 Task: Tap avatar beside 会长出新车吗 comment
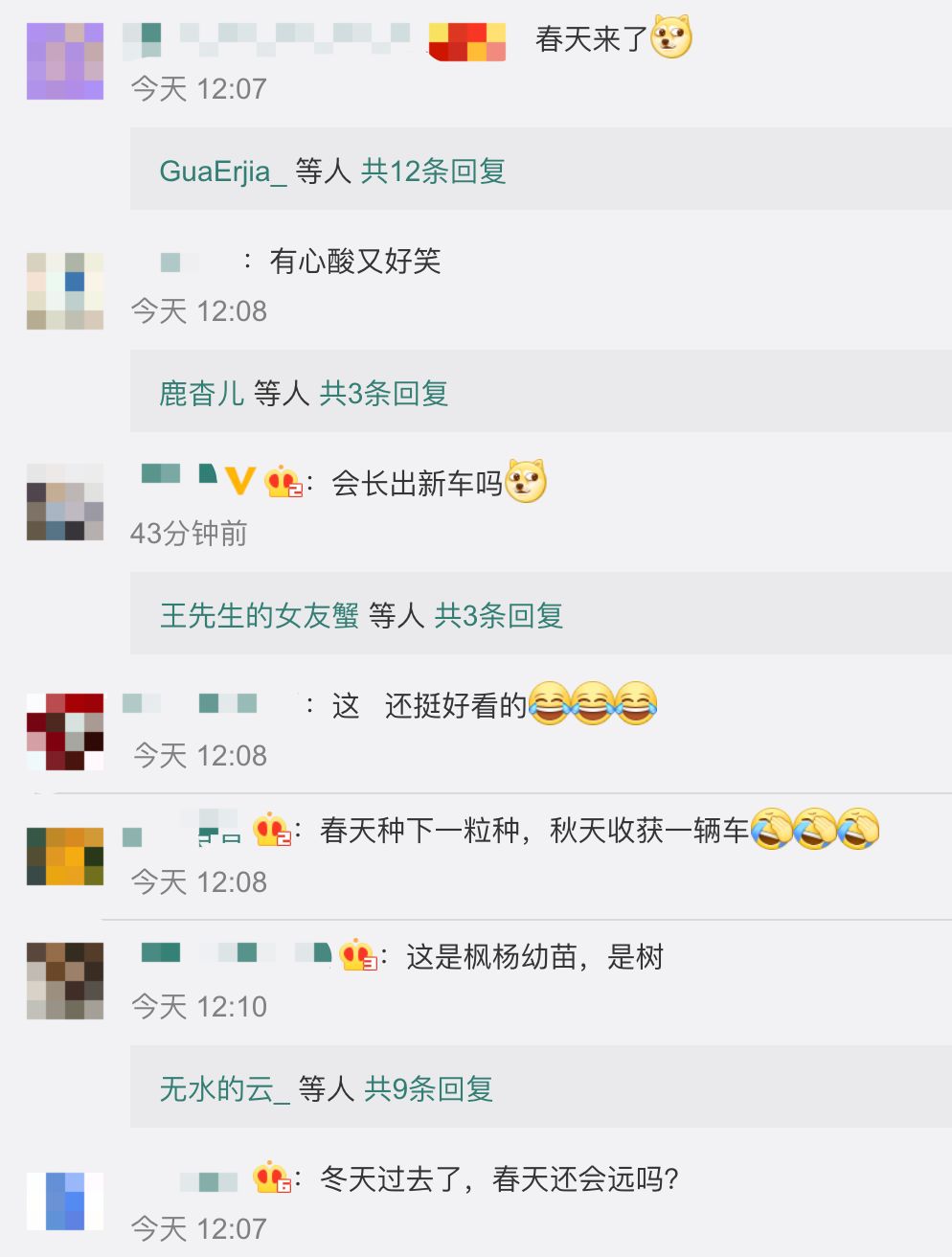click(x=65, y=502)
